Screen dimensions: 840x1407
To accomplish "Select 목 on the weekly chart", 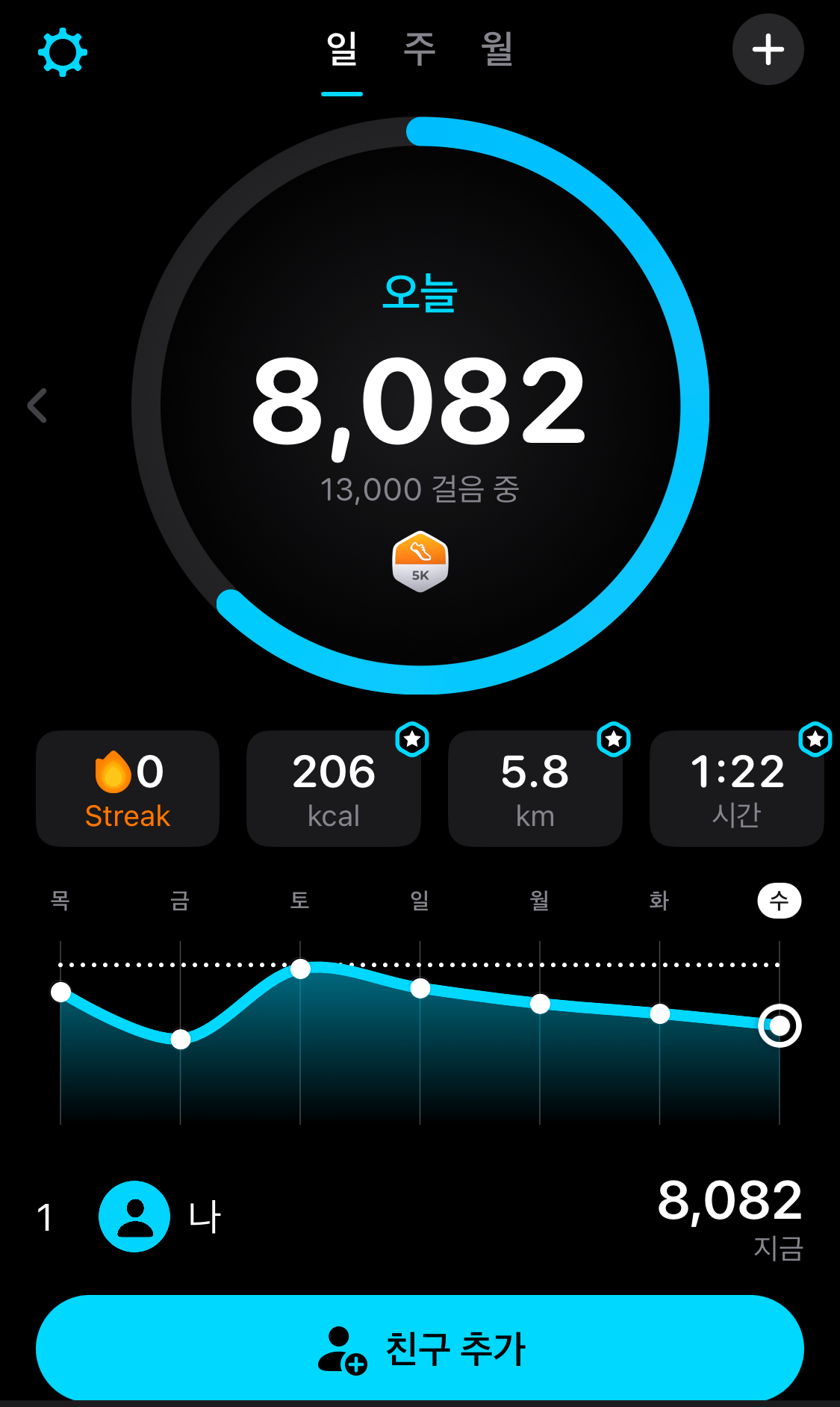I will [x=60, y=901].
